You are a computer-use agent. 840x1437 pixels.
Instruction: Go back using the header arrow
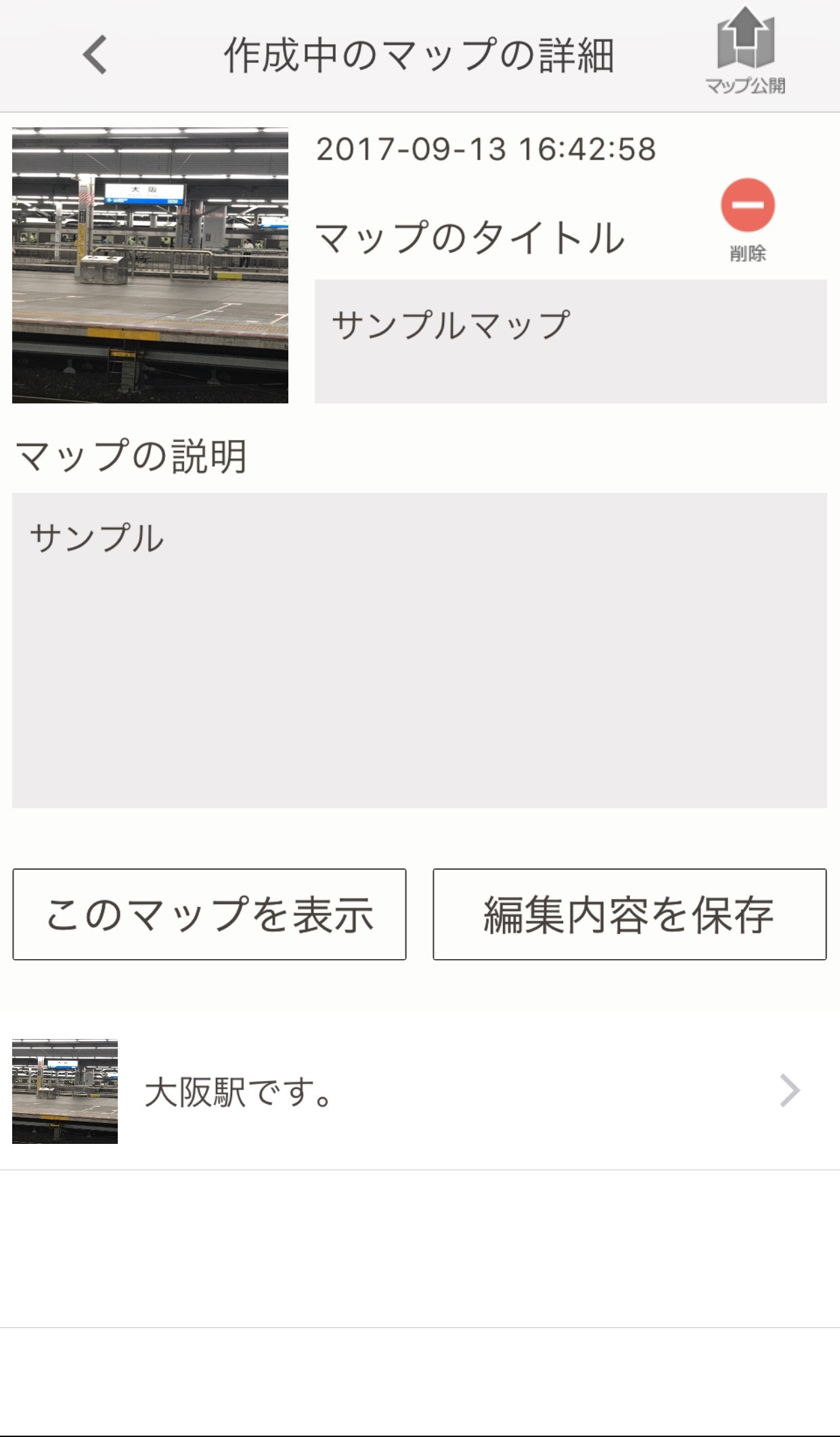[95, 55]
